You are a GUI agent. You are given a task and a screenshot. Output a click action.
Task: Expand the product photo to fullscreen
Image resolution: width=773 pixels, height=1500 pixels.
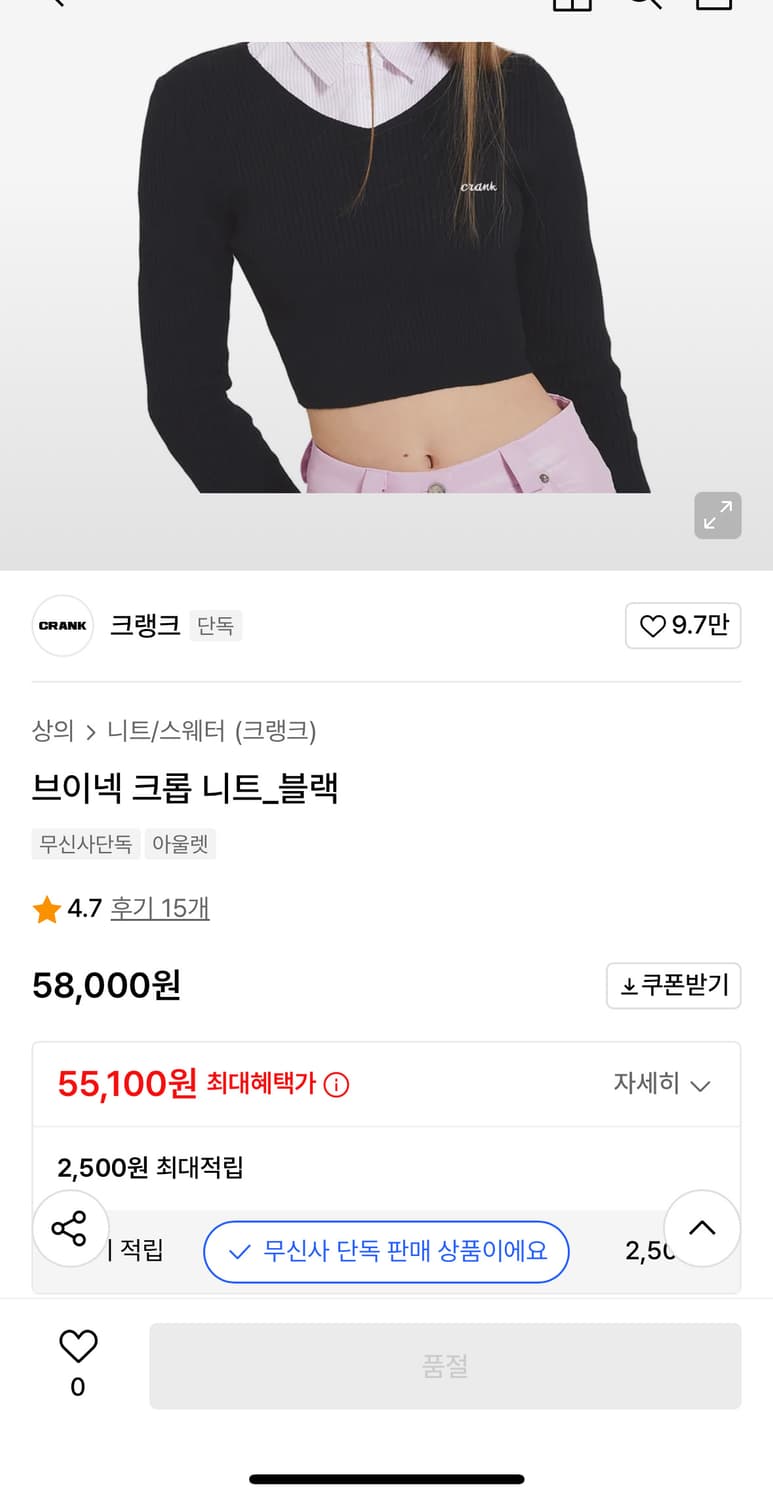click(x=717, y=515)
